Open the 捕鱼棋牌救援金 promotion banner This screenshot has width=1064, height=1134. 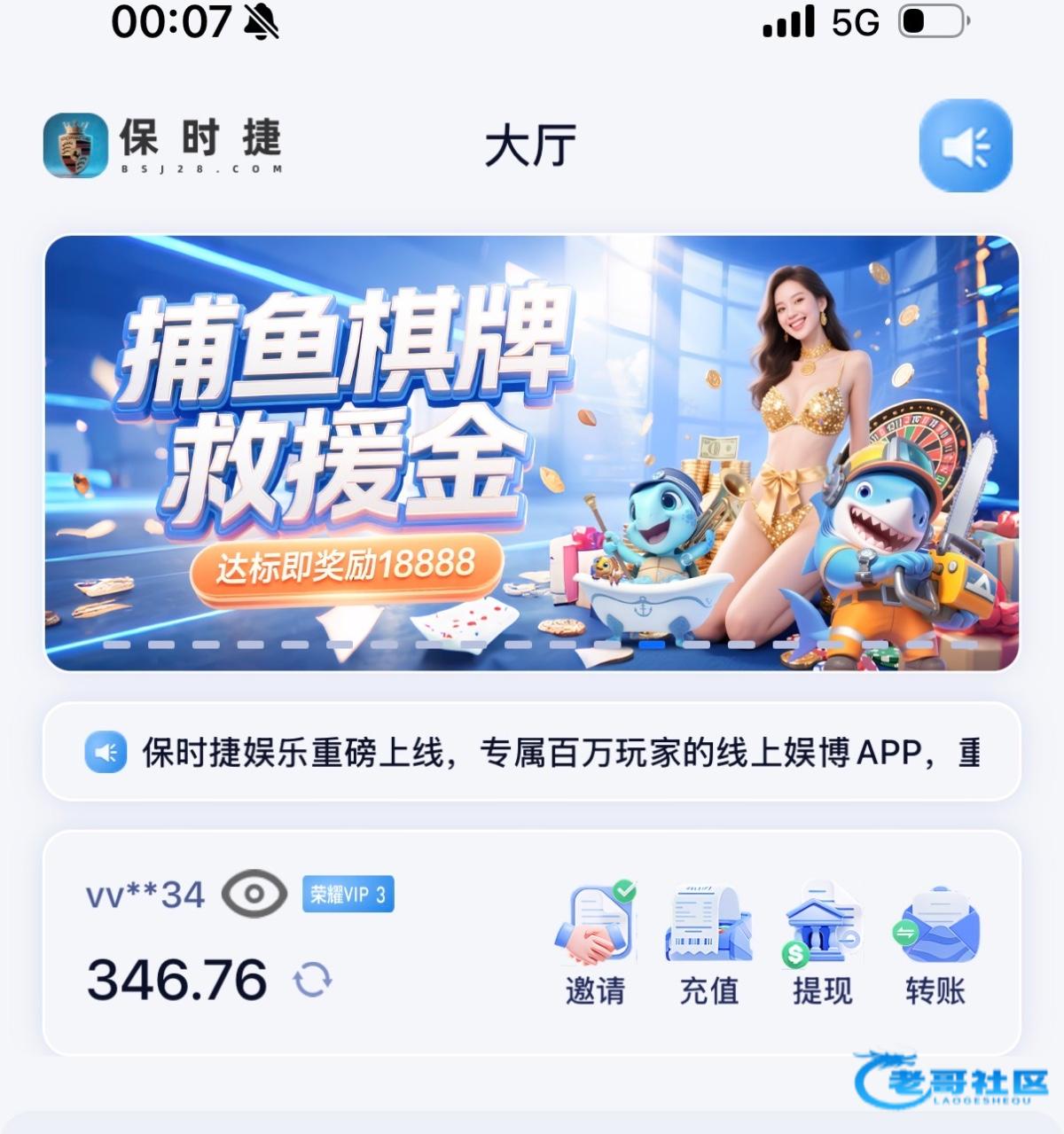click(x=532, y=452)
